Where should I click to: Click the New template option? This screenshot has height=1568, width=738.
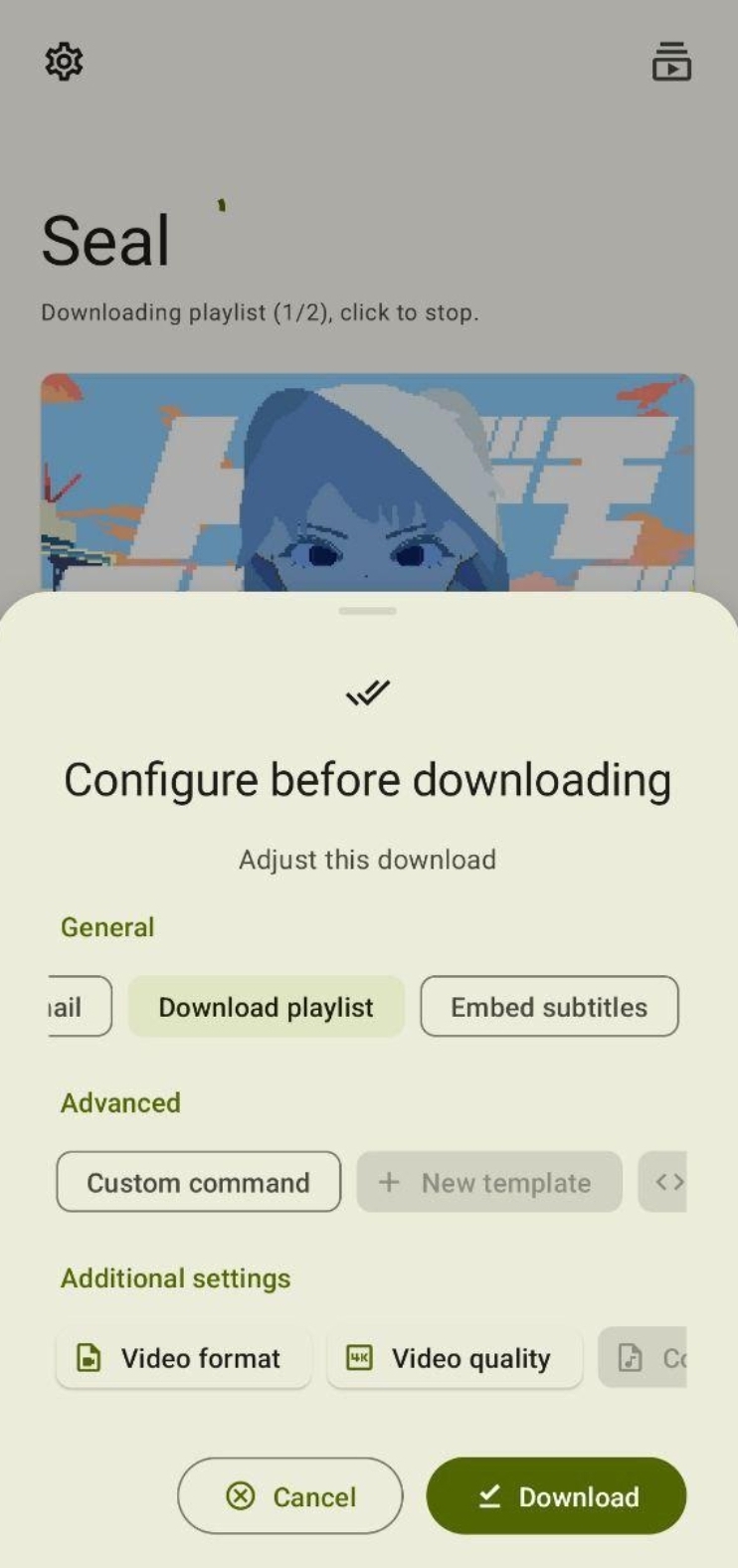[489, 1182]
